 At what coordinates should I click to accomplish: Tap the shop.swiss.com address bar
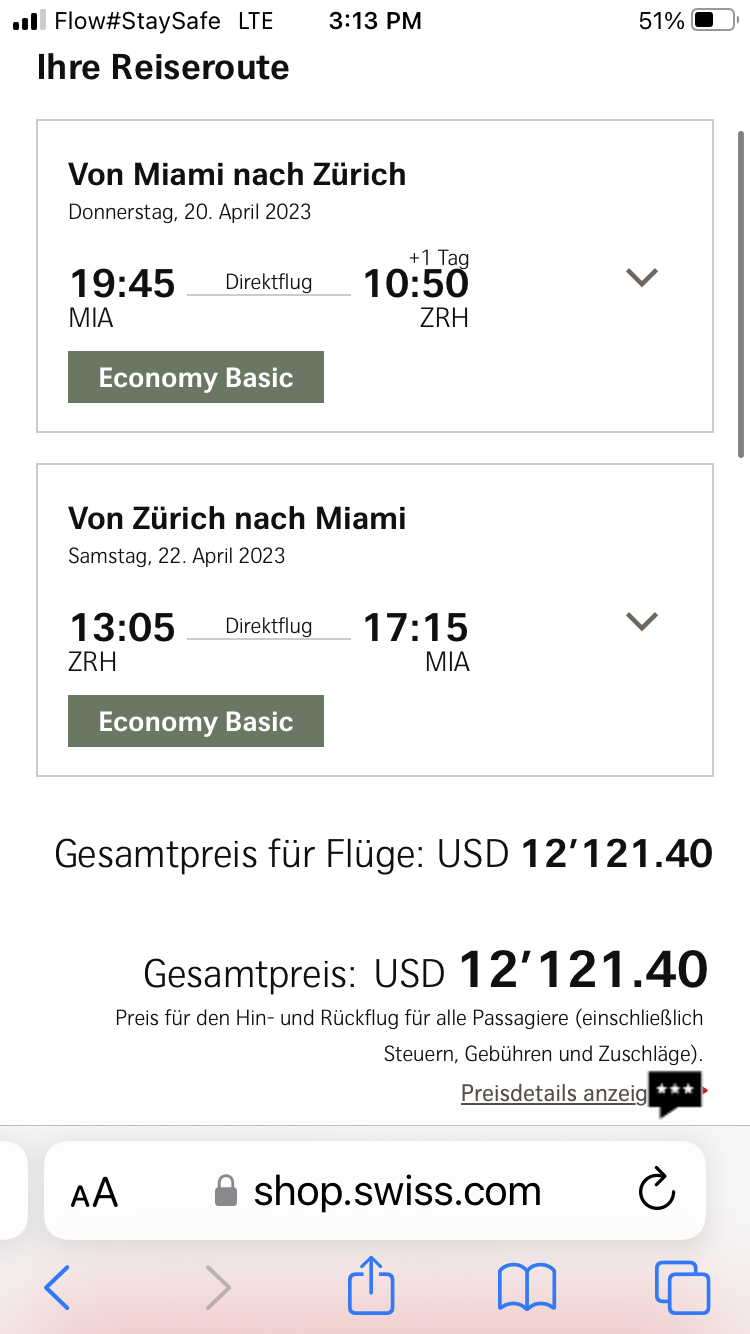click(x=397, y=1191)
